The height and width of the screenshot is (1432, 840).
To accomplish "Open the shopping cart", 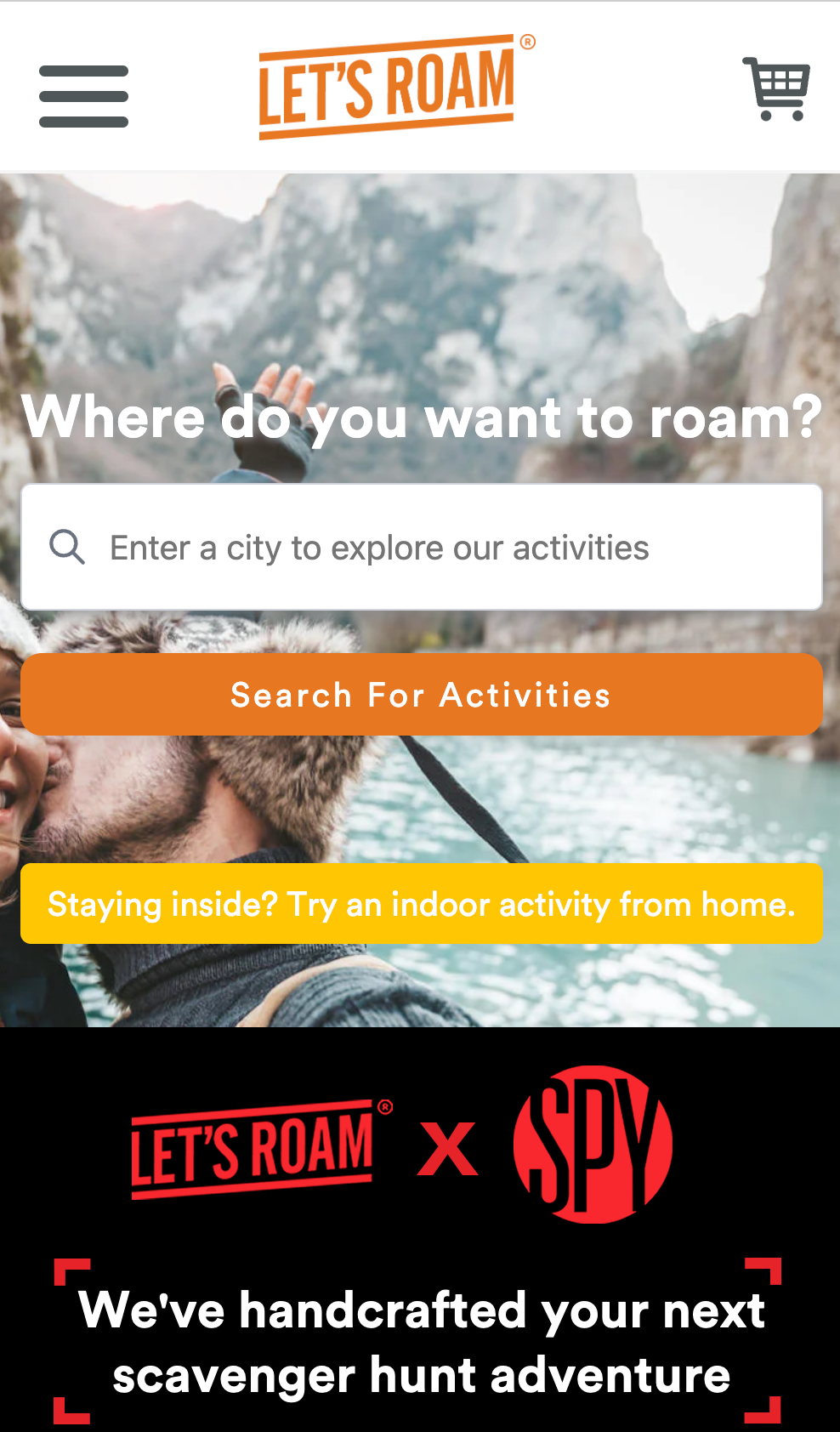I will coord(776,88).
